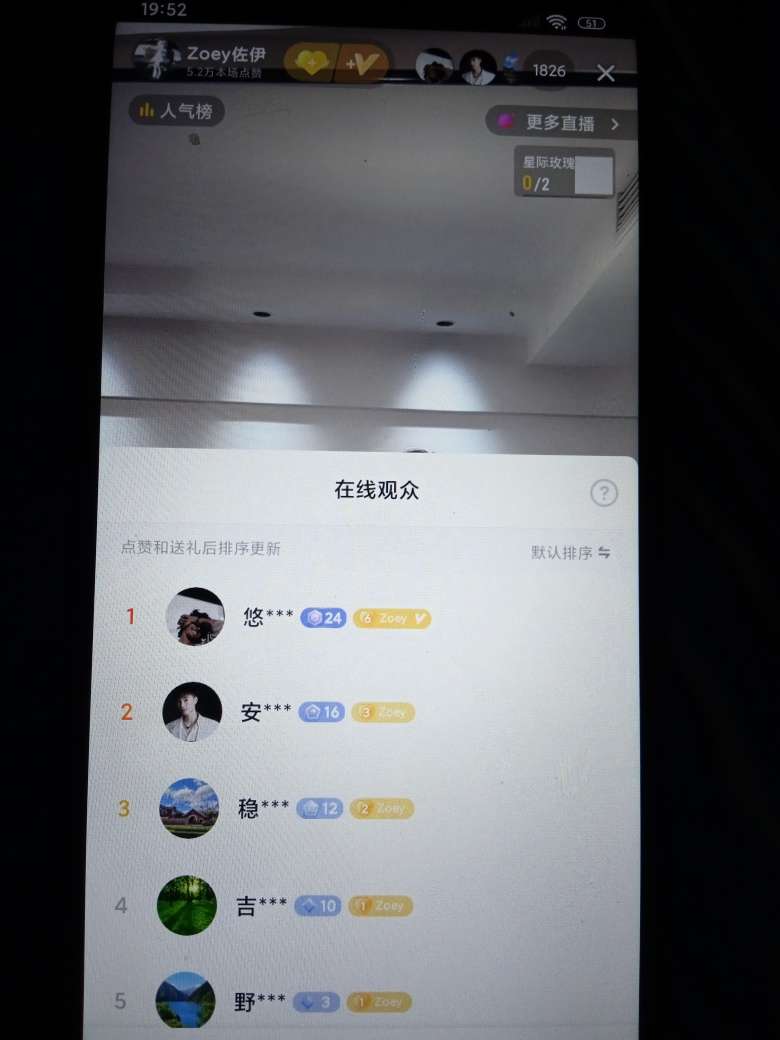
Task: Follow Zoey佐伊 with the +V button
Action: click(x=362, y=64)
